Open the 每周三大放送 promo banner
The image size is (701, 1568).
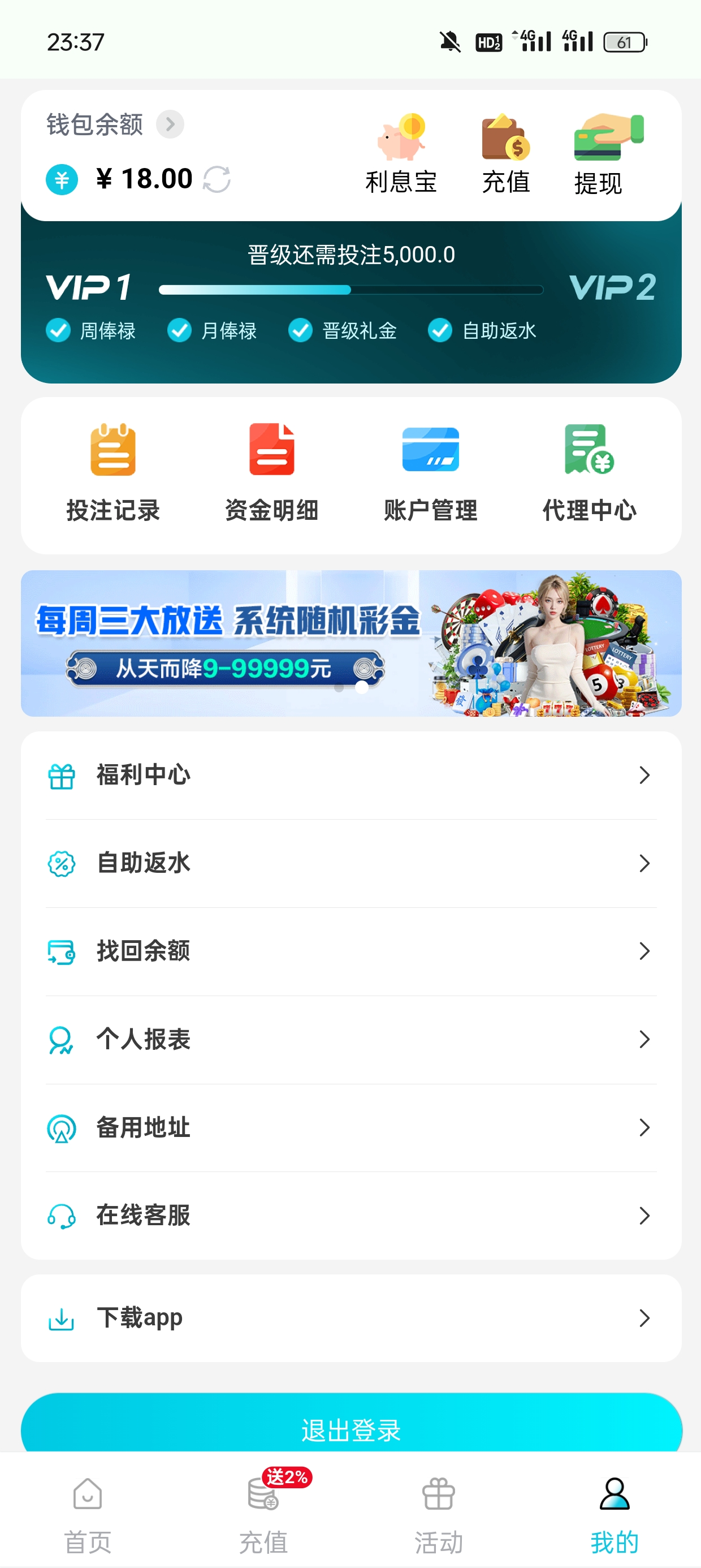coord(350,643)
